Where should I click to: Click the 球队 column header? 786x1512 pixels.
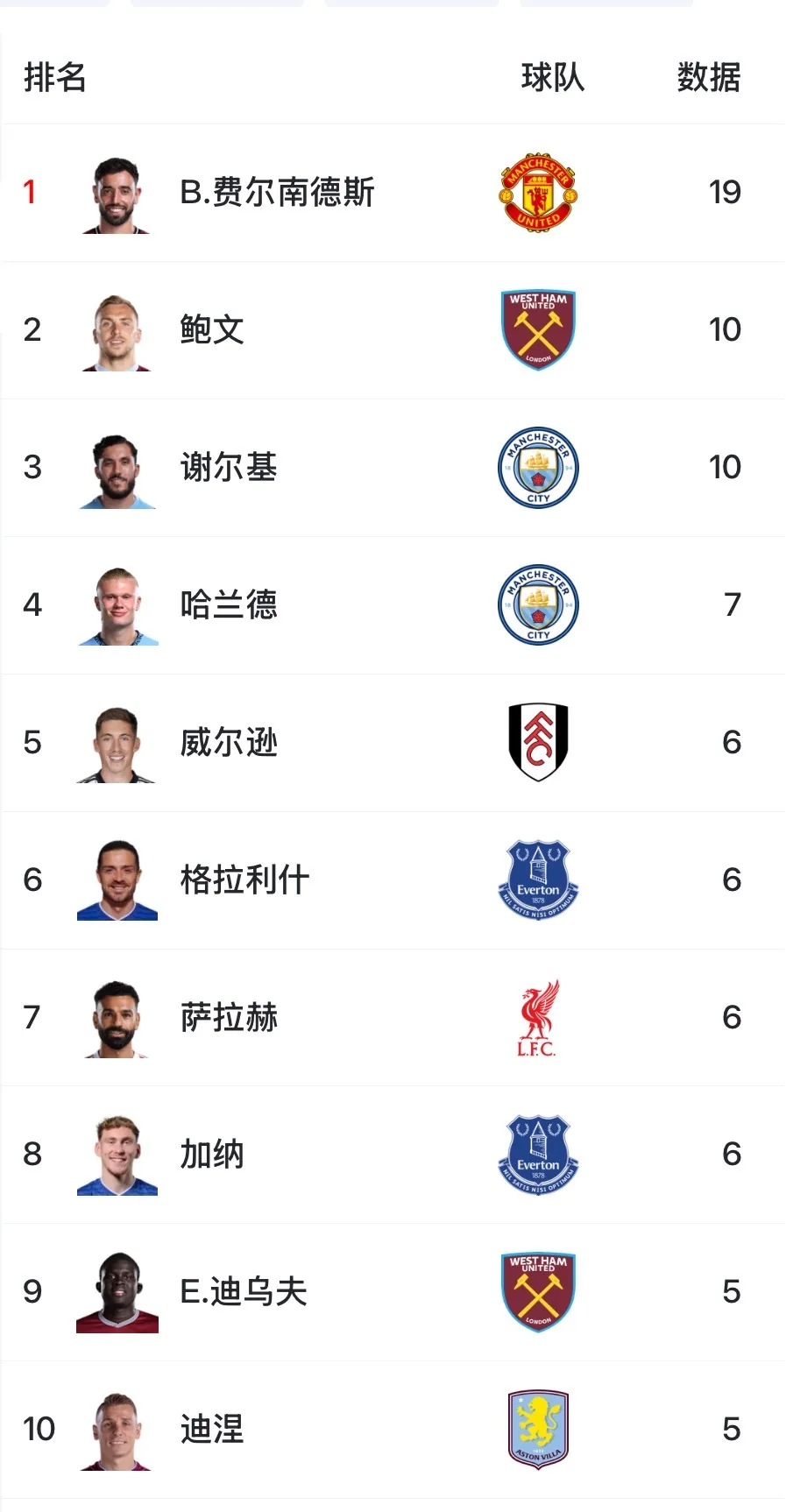click(549, 78)
